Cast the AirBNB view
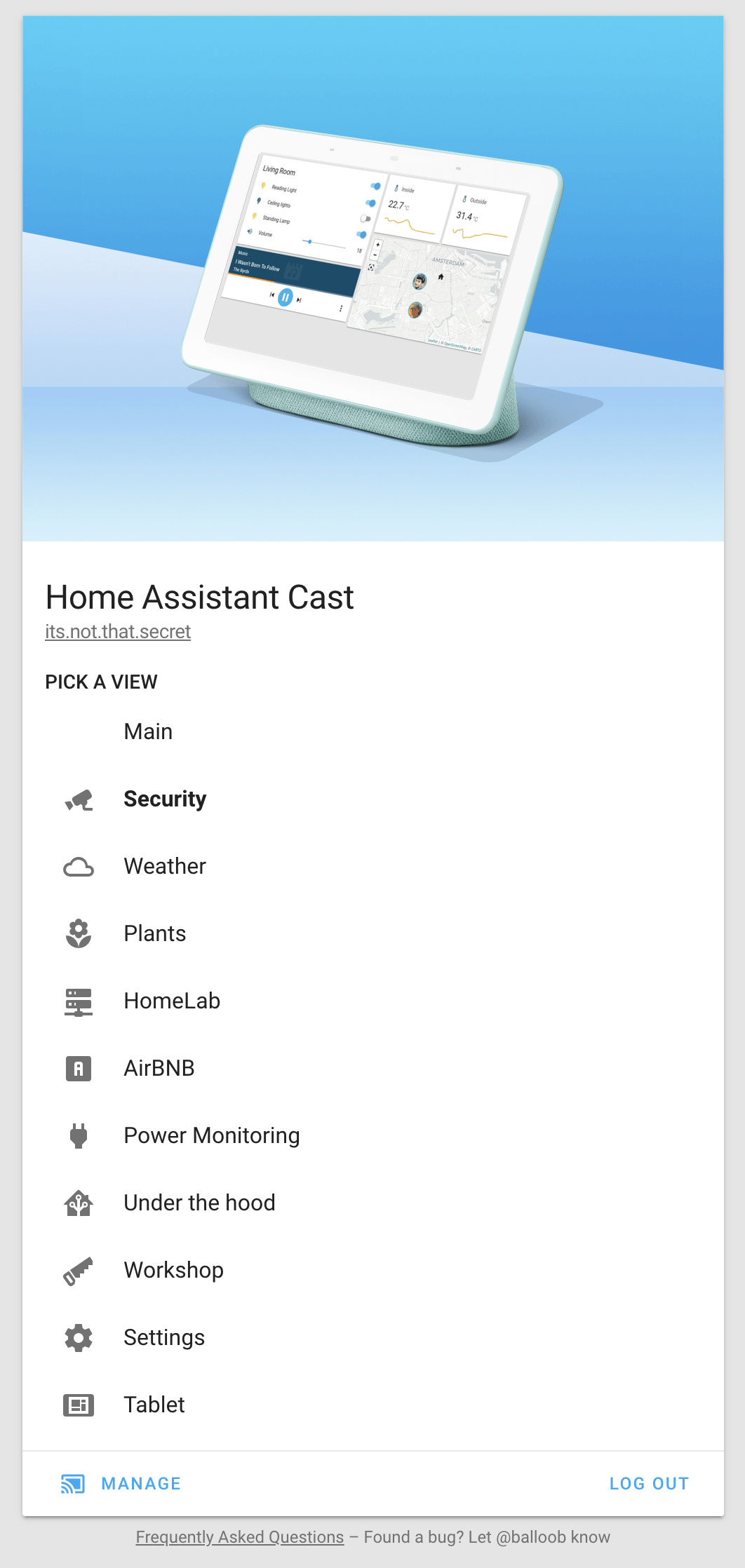 pos(159,1068)
